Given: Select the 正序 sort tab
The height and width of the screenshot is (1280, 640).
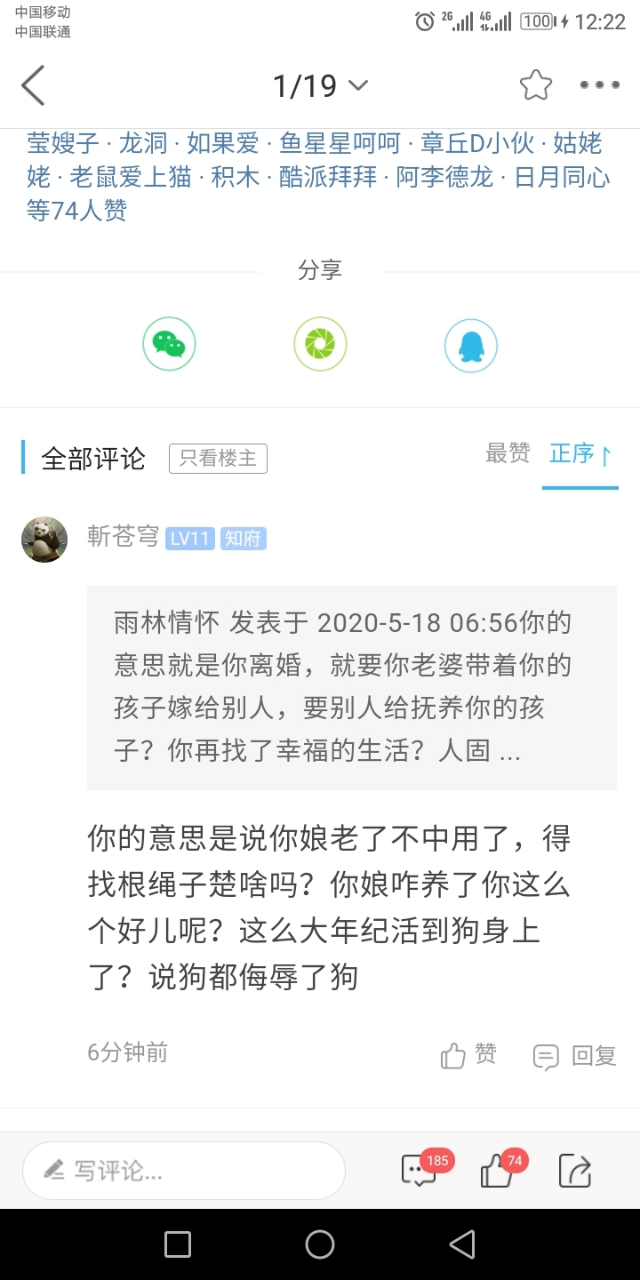Looking at the screenshot, I should [580, 455].
